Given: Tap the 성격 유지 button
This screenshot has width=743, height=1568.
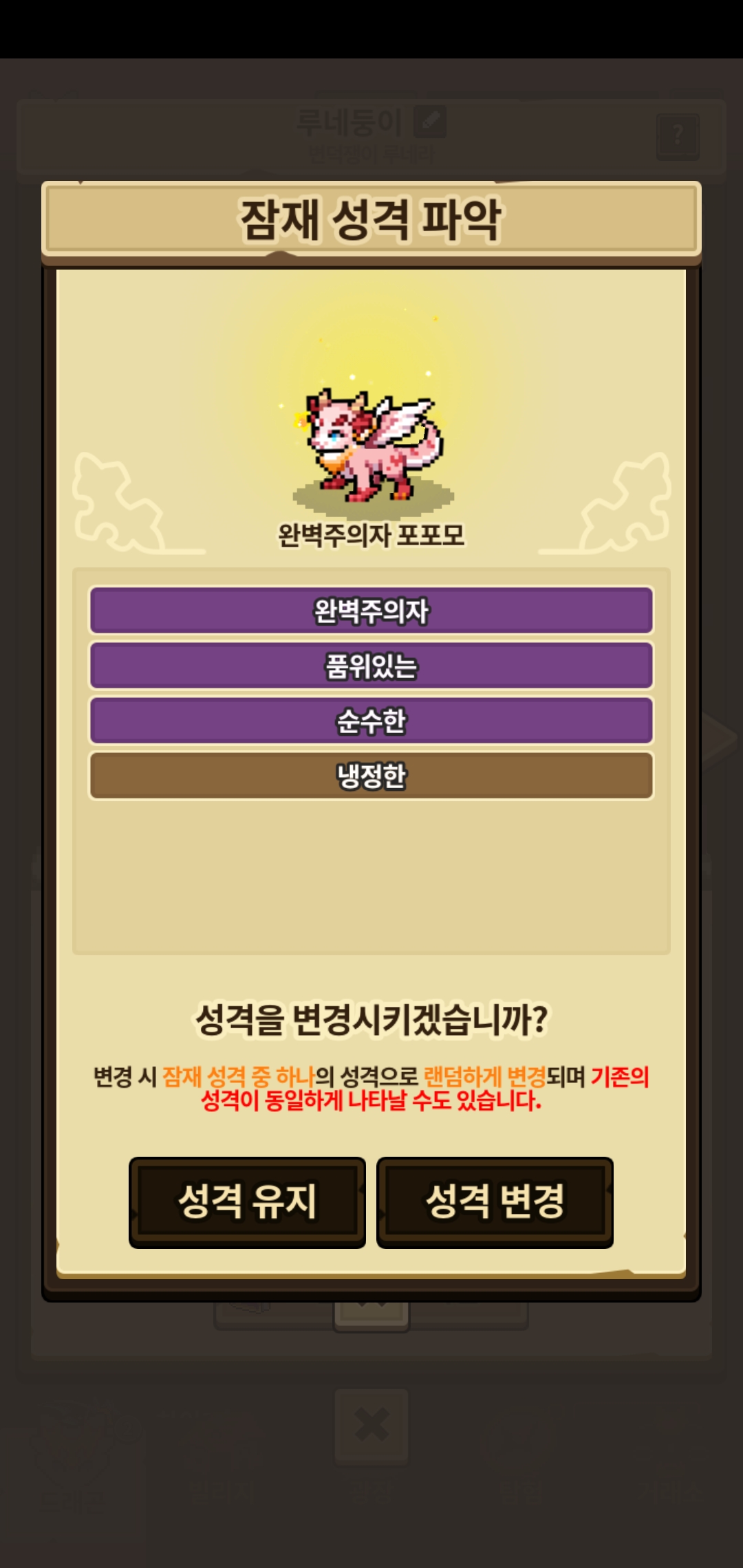Looking at the screenshot, I should point(247,1202).
